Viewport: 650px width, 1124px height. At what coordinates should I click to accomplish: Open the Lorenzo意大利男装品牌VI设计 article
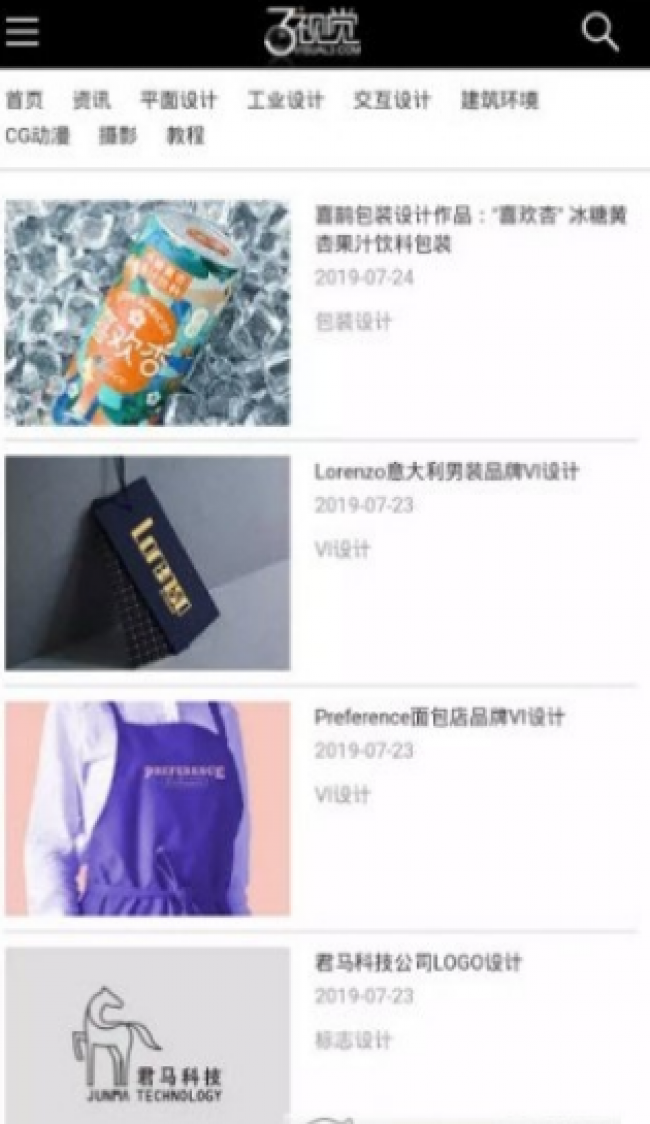pos(446,472)
